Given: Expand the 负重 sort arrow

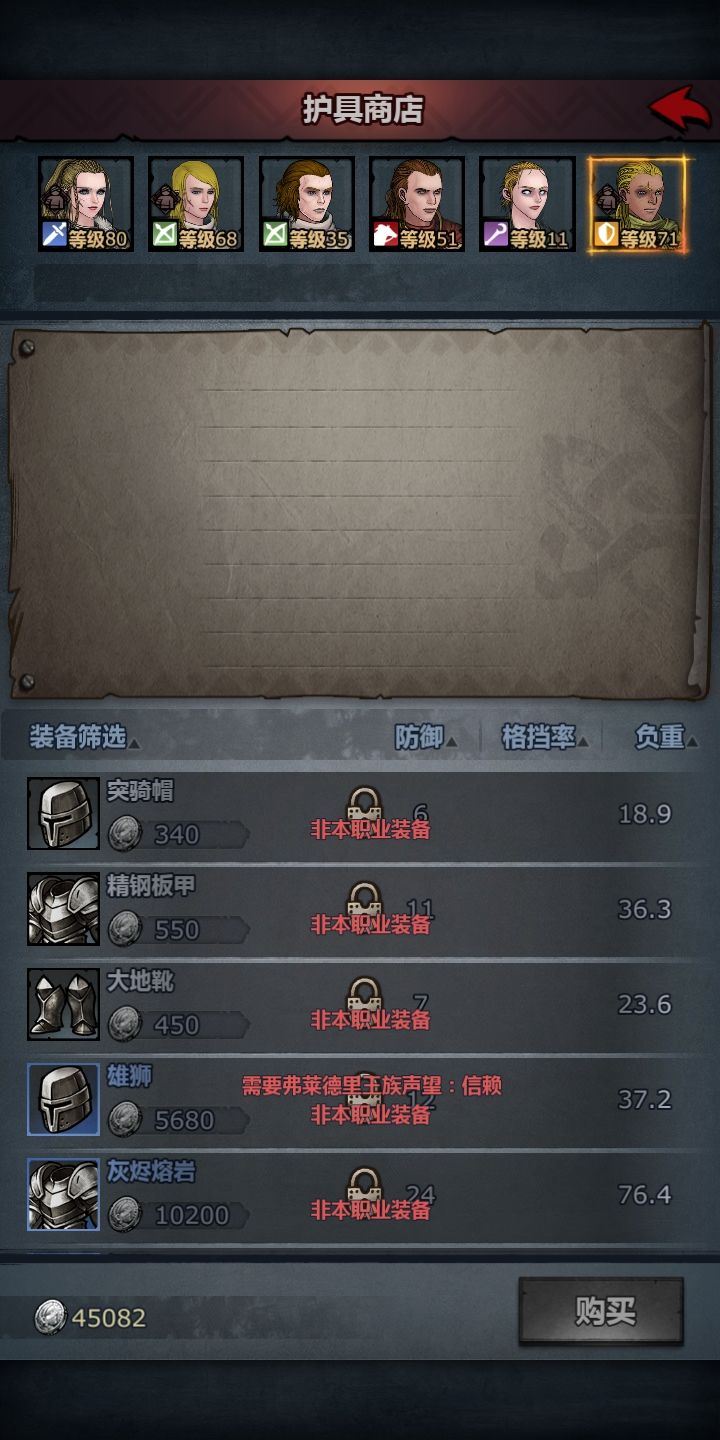Looking at the screenshot, I should [x=692, y=742].
